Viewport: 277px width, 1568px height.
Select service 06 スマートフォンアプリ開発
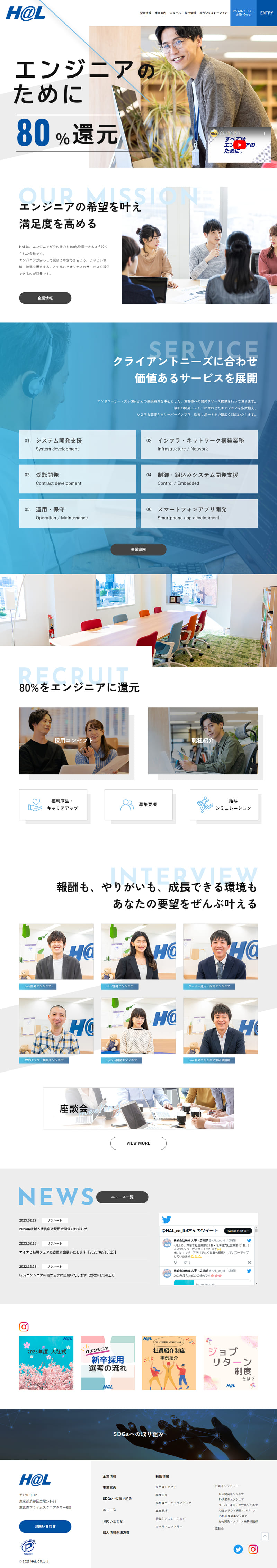click(x=198, y=513)
